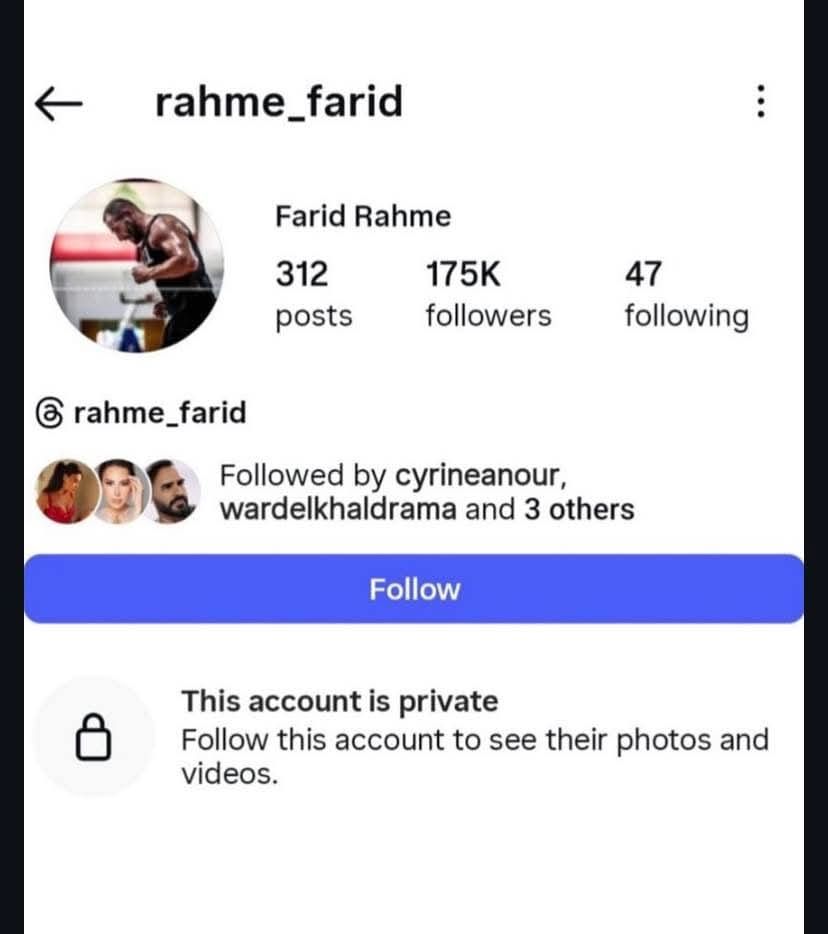Open the three-dot overflow menu
This screenshot has height=934, width=828.
[761, 101]
